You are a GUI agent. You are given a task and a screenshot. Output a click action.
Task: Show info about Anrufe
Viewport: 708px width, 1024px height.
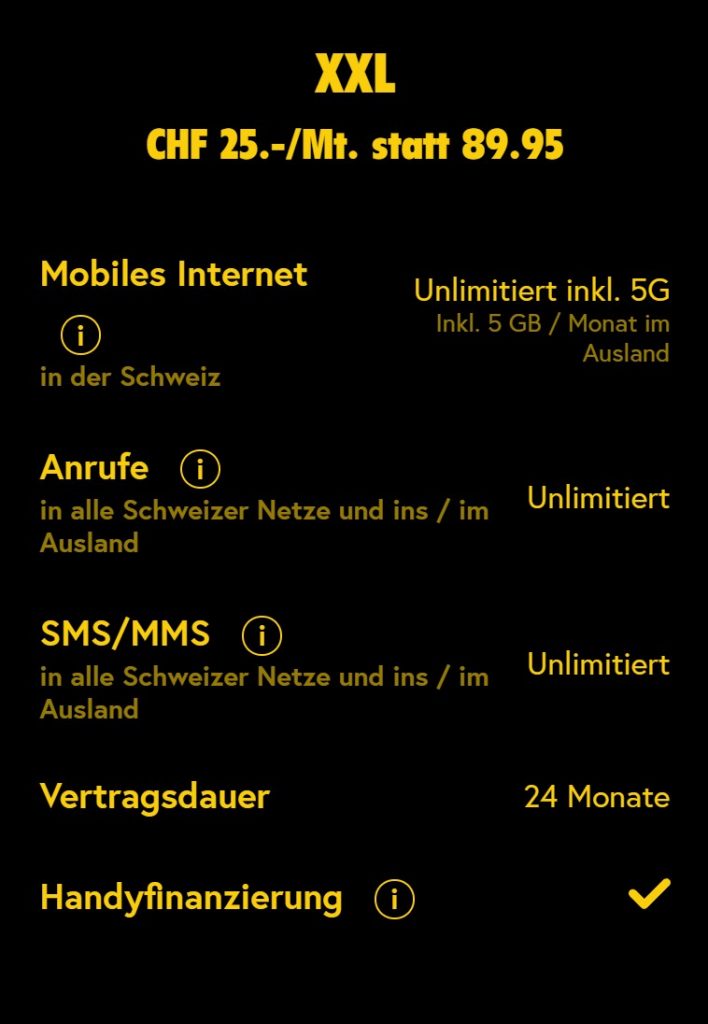[x=200, y=468]
